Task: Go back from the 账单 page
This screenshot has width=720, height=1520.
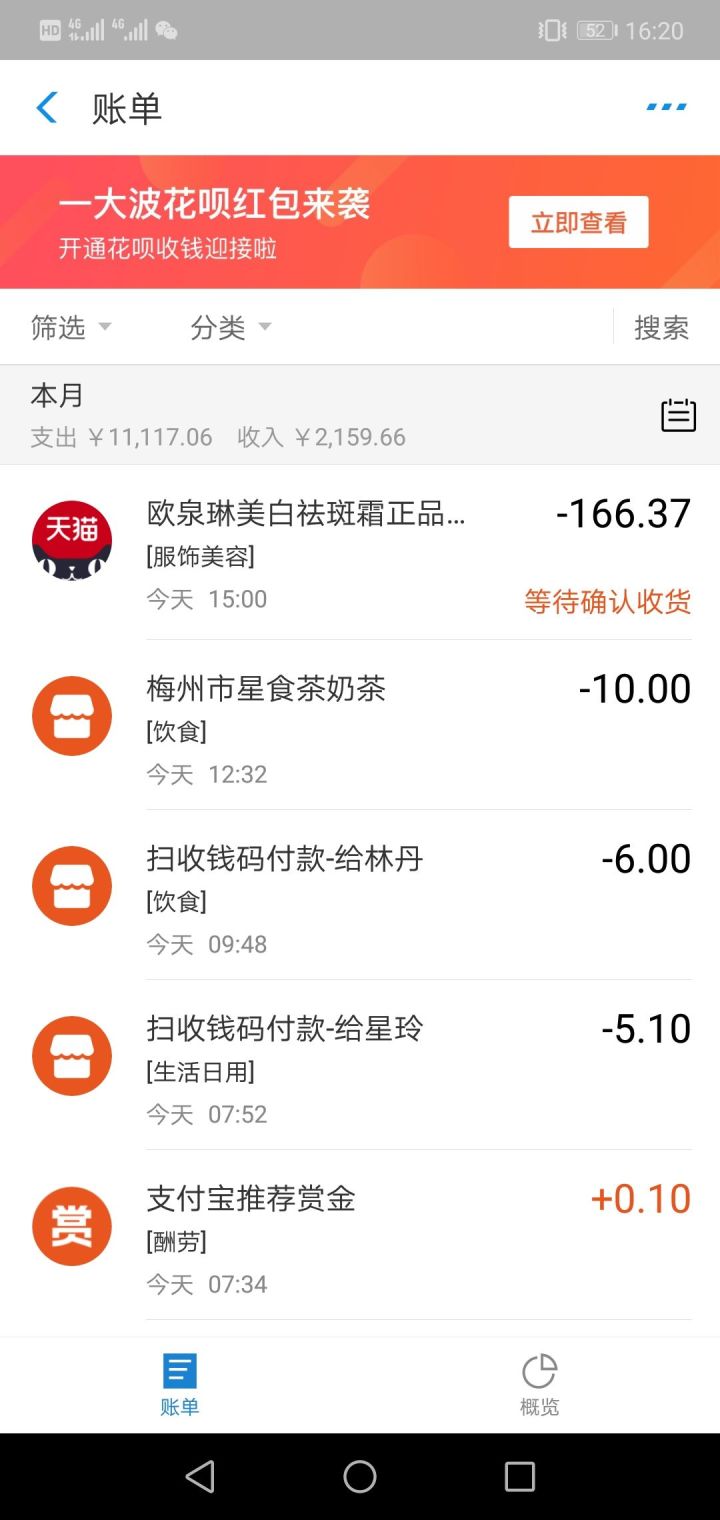Action: pyautogui.click(x=47, y=108)
